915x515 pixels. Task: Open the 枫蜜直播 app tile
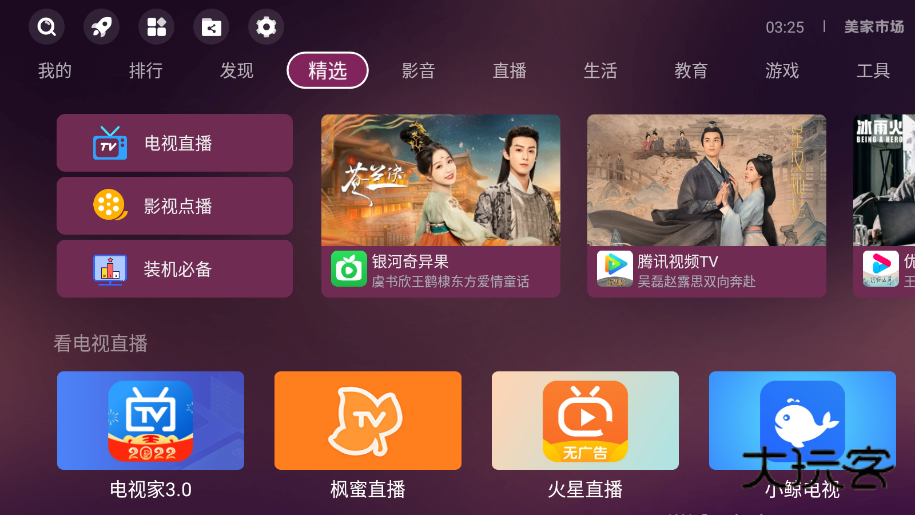(x=368, y=421)
